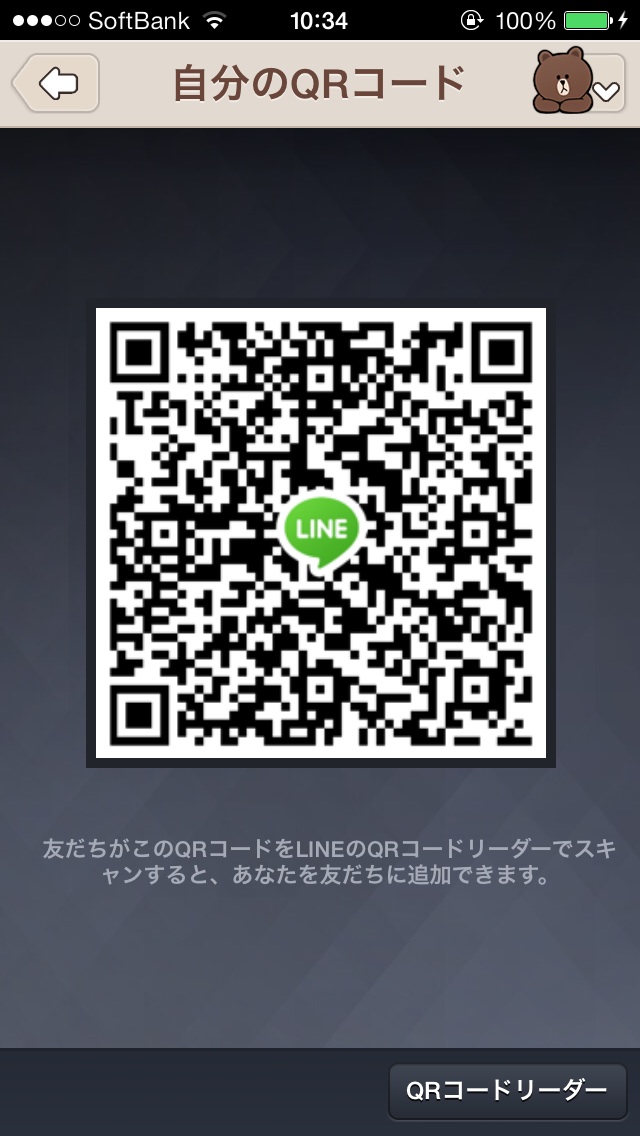The height and width of the screenshot is (1136, 640).
Task: Open the QRコードリーダー button
Action: 507,1090
